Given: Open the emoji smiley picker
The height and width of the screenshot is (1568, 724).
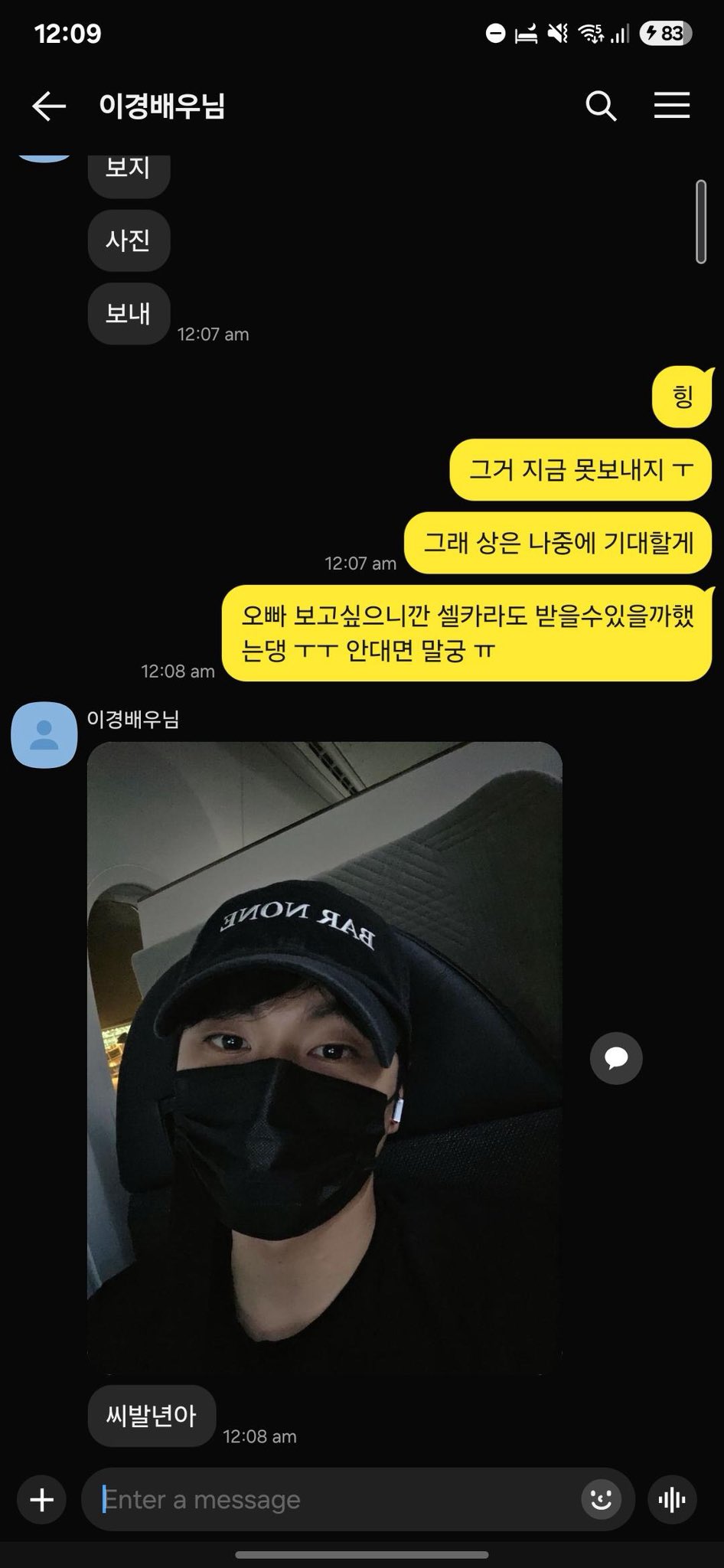Looking at the screenshot, I should [x=602, y=1500].
